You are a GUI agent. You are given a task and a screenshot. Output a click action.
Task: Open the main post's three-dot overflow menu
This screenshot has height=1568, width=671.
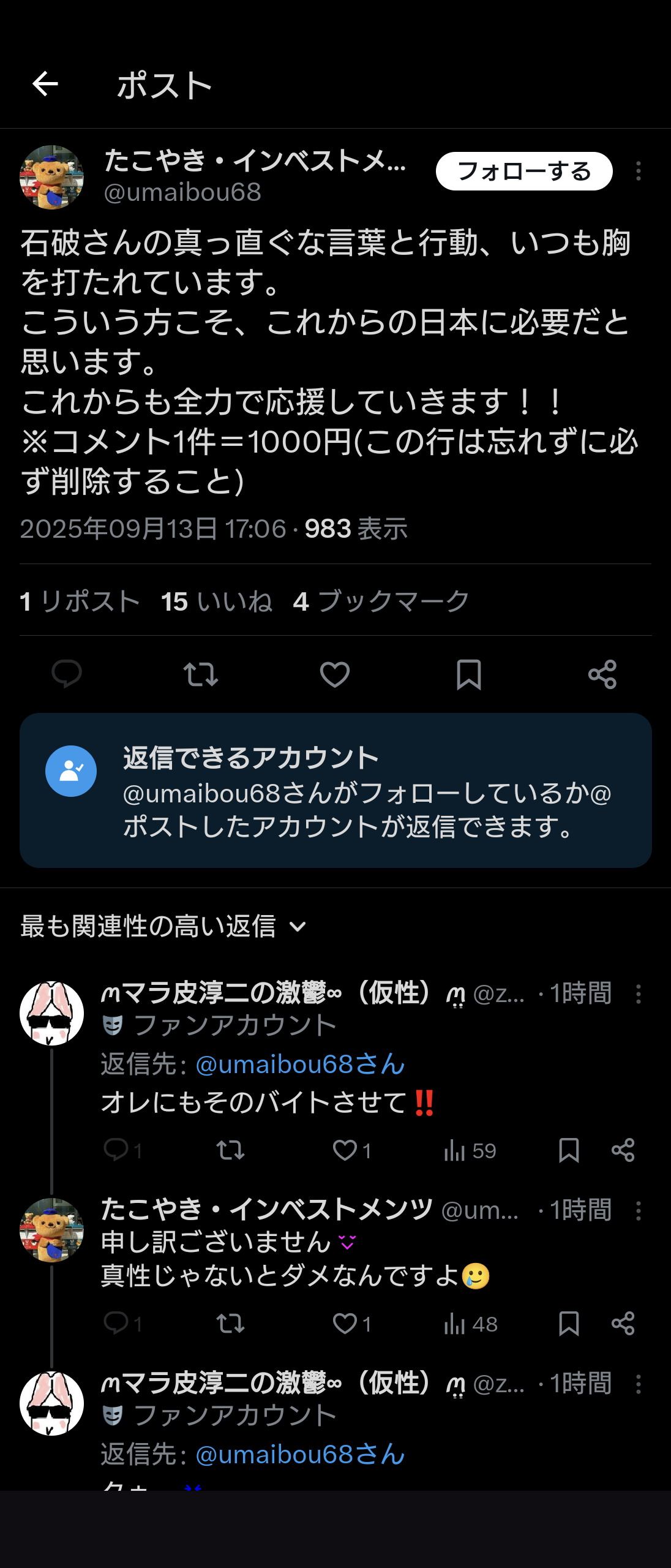tap(638, 171)
